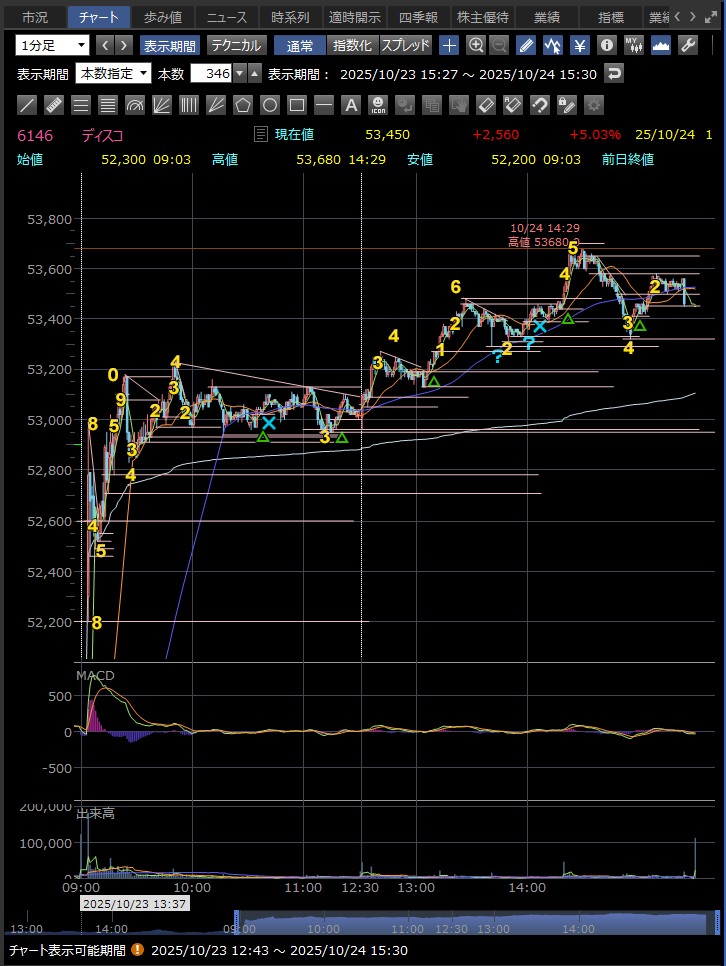Select the スプレッド chart mode
The width and height of the screenshot is (726, 966).
[x=405, y=45]
